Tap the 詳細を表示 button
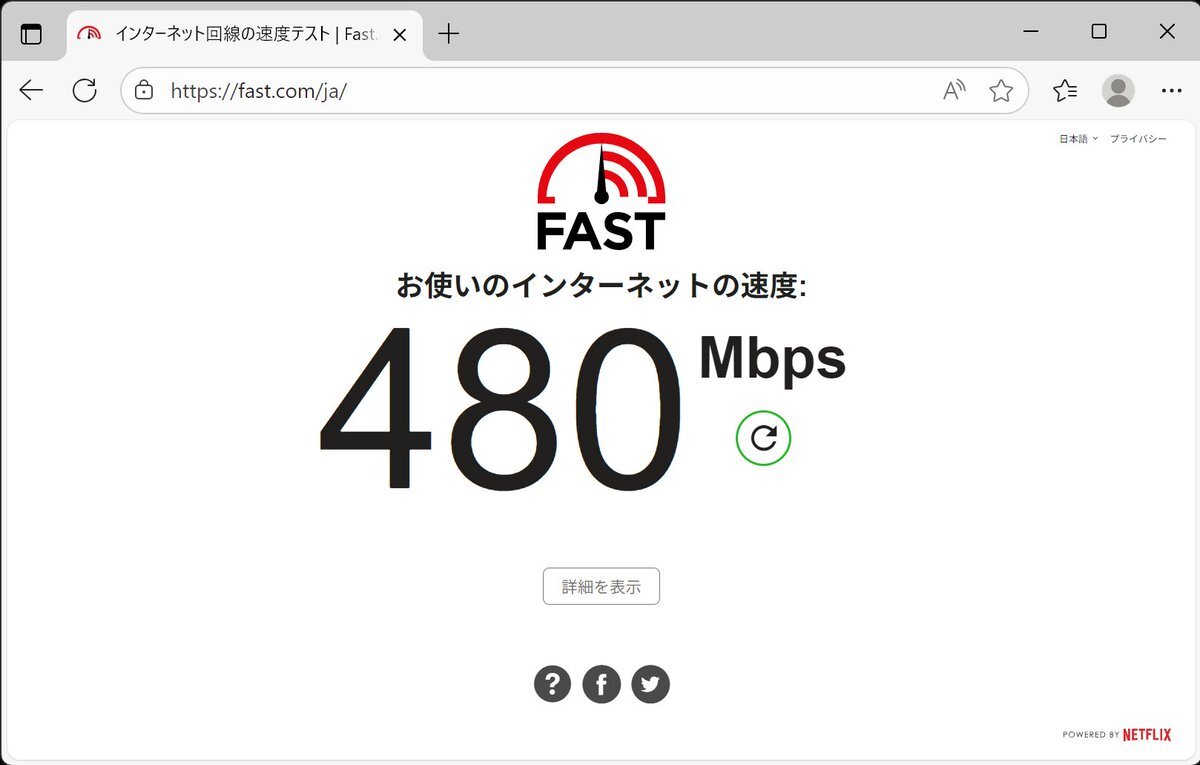The width and height of the screenshot is (1200, 765). click(x=601, y=586)
